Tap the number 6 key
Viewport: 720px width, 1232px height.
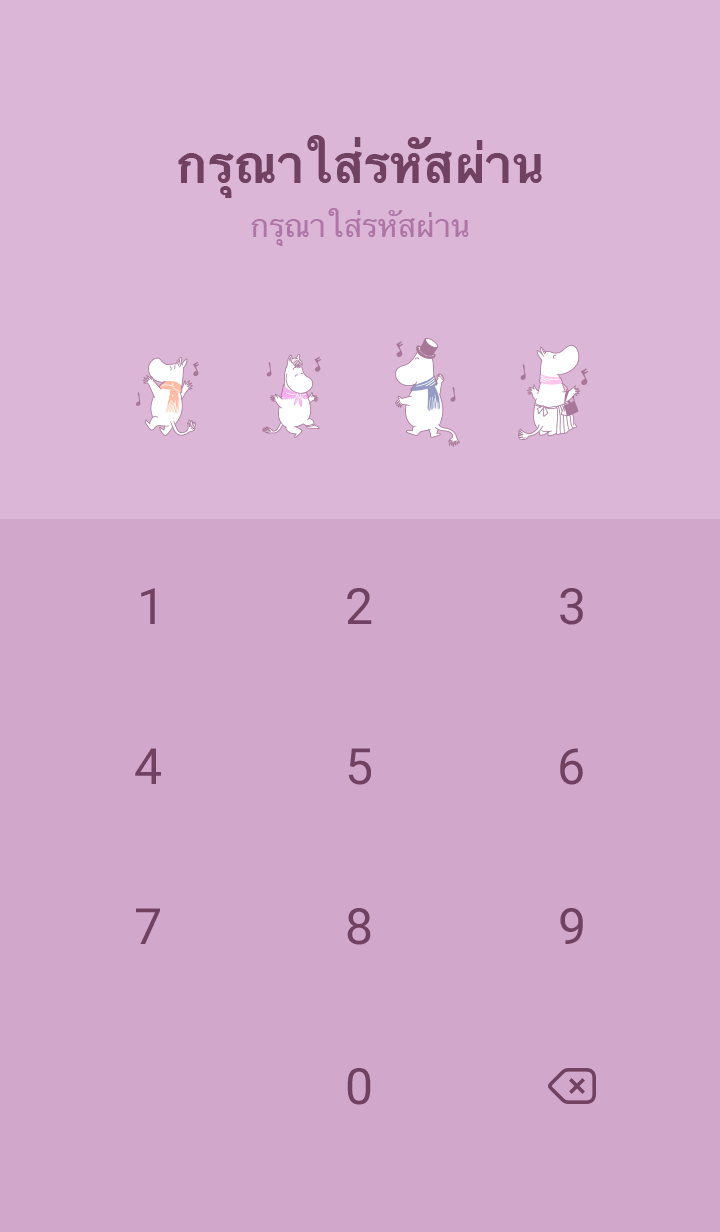pos(570,767)
